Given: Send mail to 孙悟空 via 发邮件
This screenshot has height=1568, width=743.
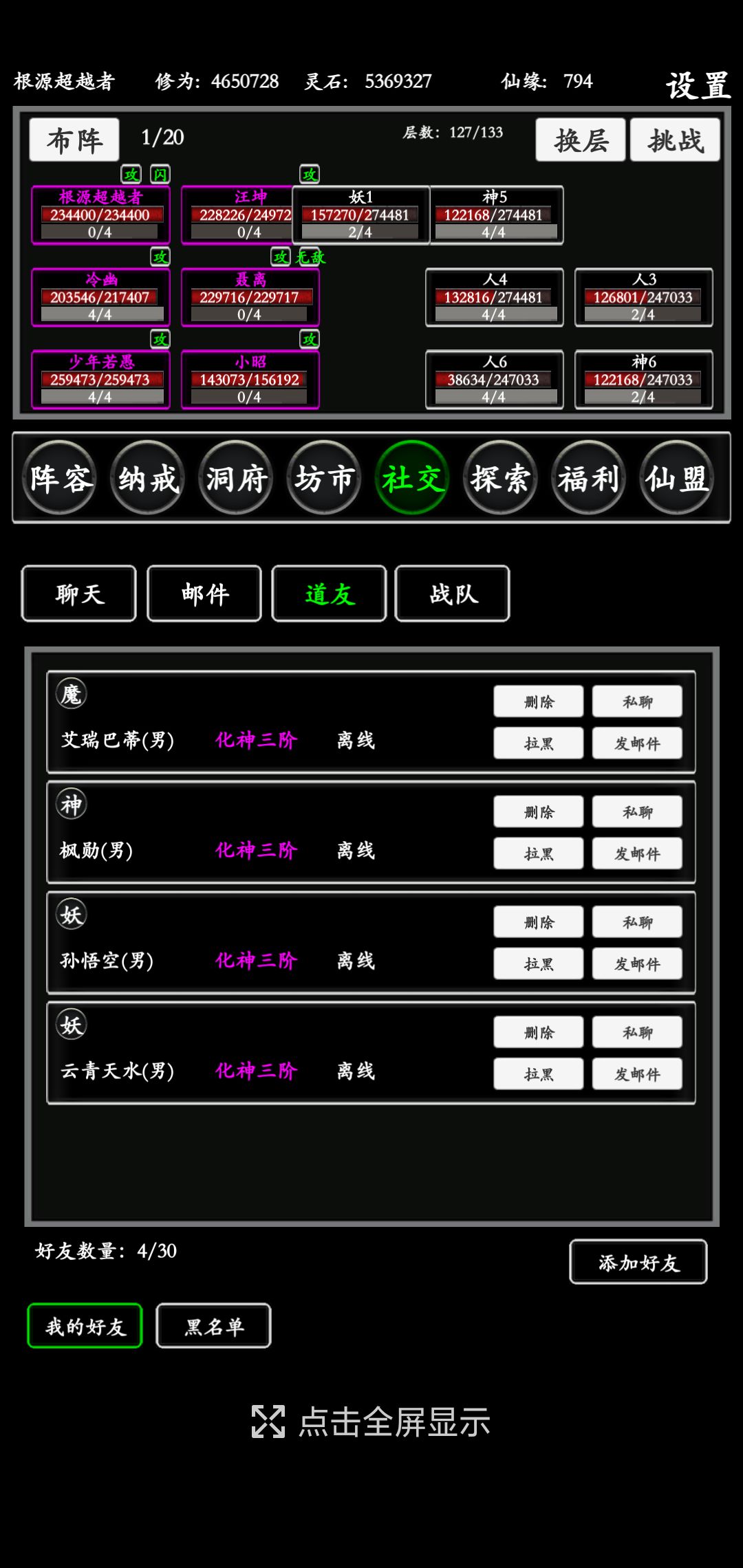Looking at the screenshot, I should 637,963.
